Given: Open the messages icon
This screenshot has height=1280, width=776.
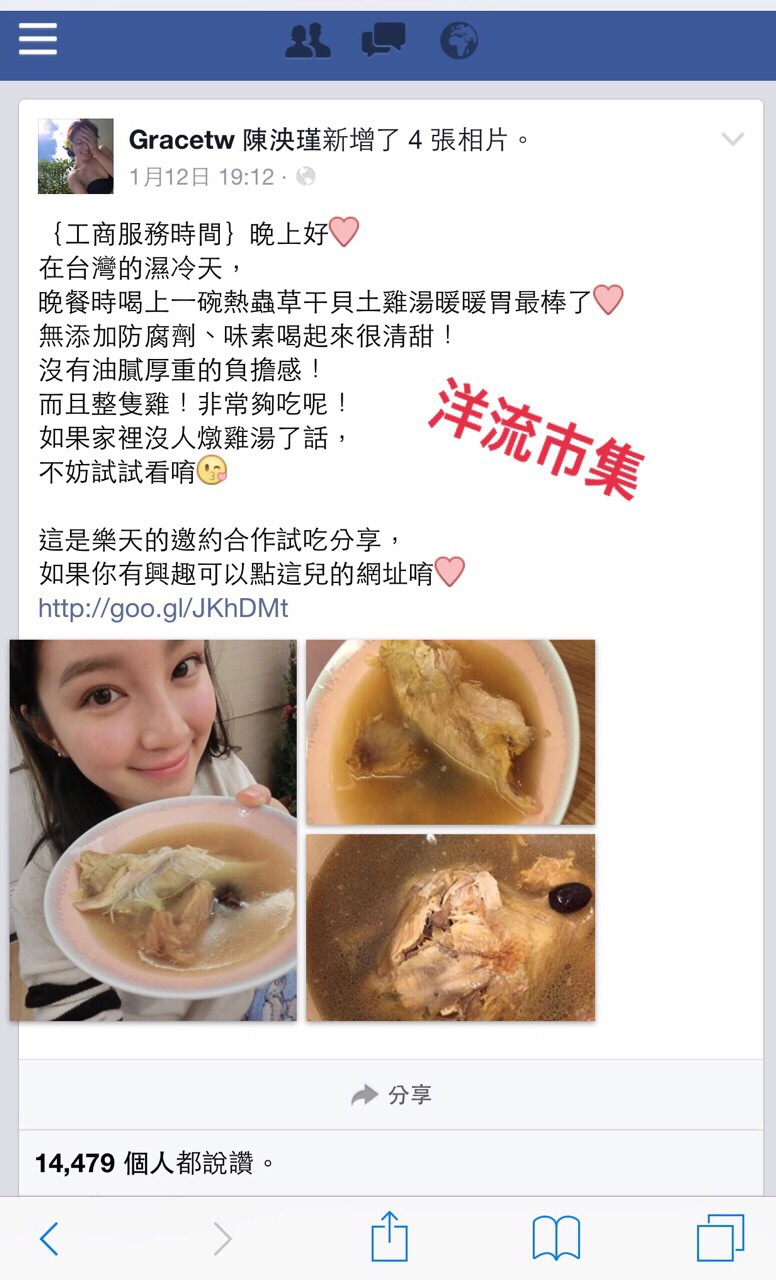Looking at the screenshot, I should click(383, 41).
